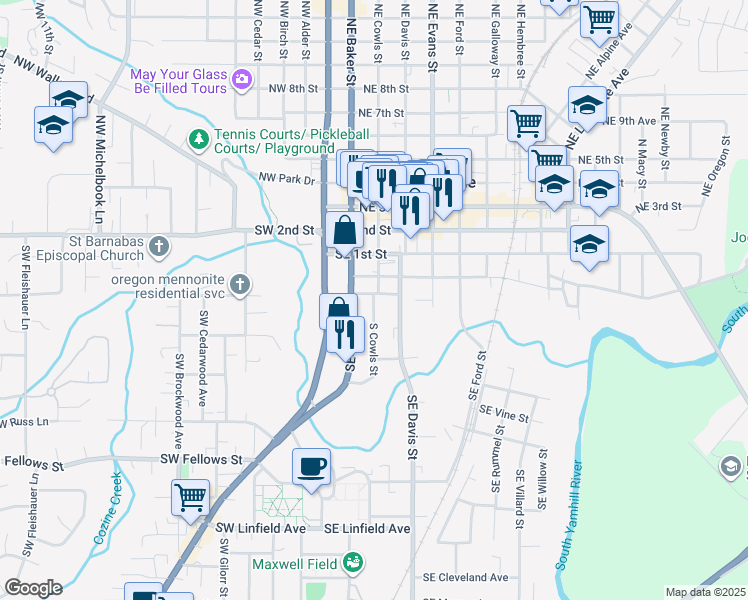
Task: Open the Google logo link
Action: (x=33, y=588)
